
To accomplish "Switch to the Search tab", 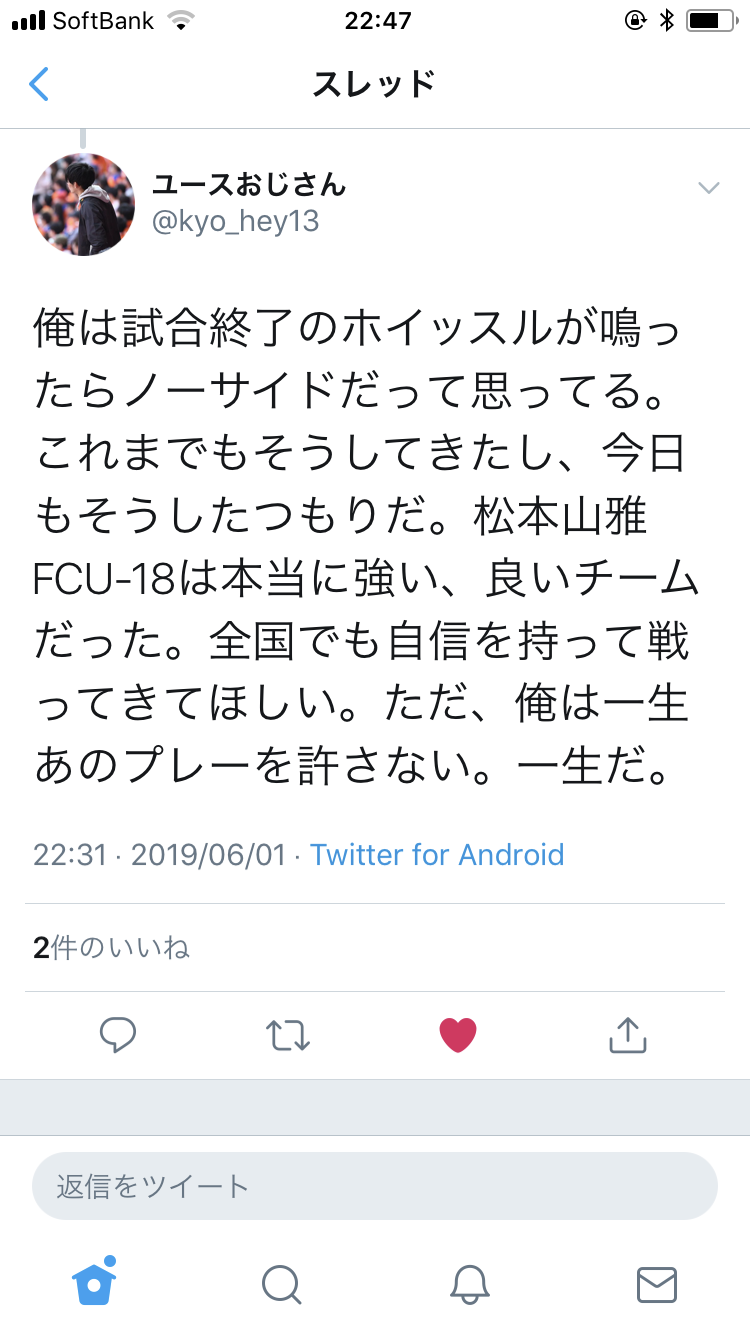I will [x=281, y=1284].
